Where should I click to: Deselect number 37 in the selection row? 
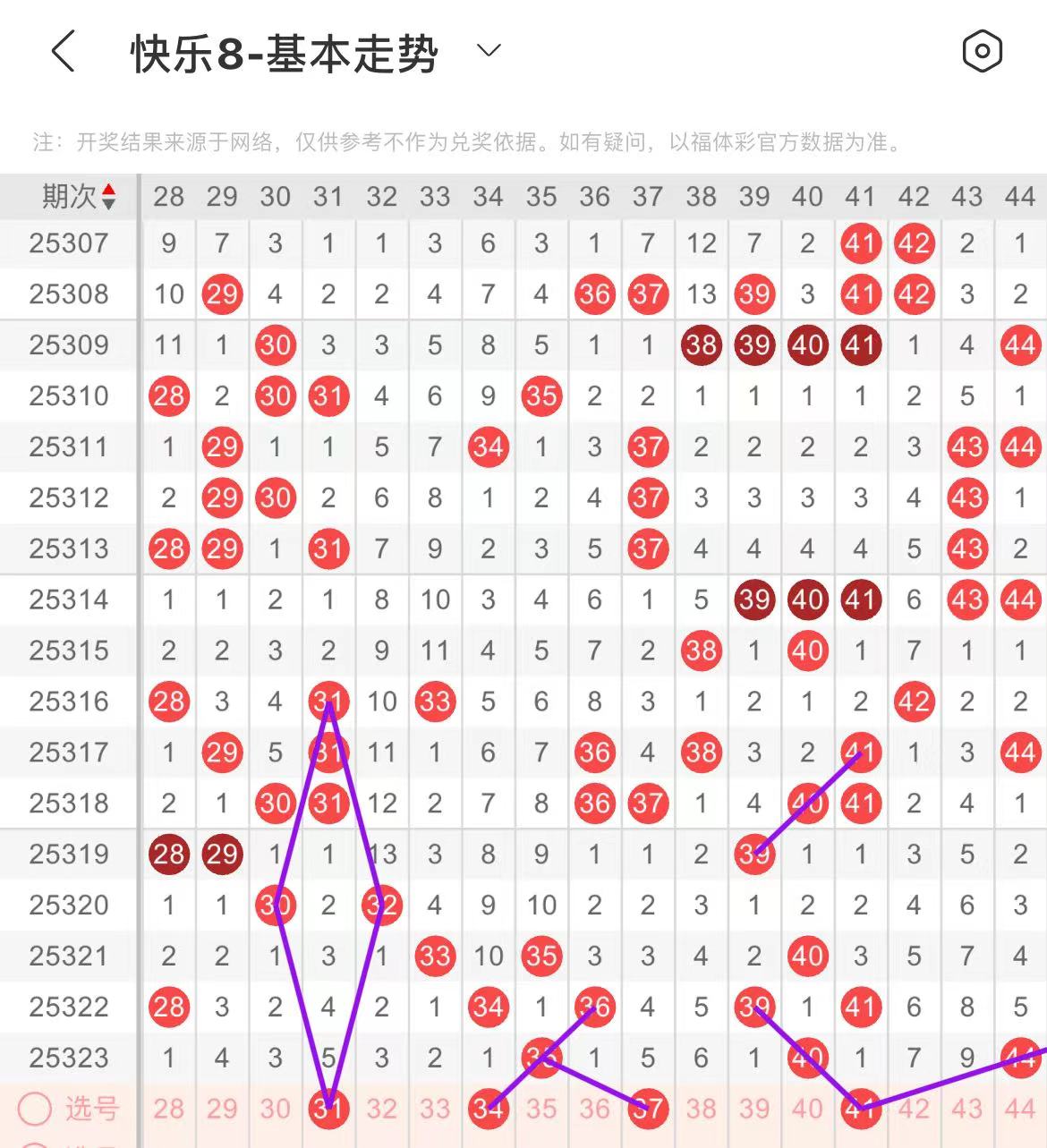(x=647, y=1109)
